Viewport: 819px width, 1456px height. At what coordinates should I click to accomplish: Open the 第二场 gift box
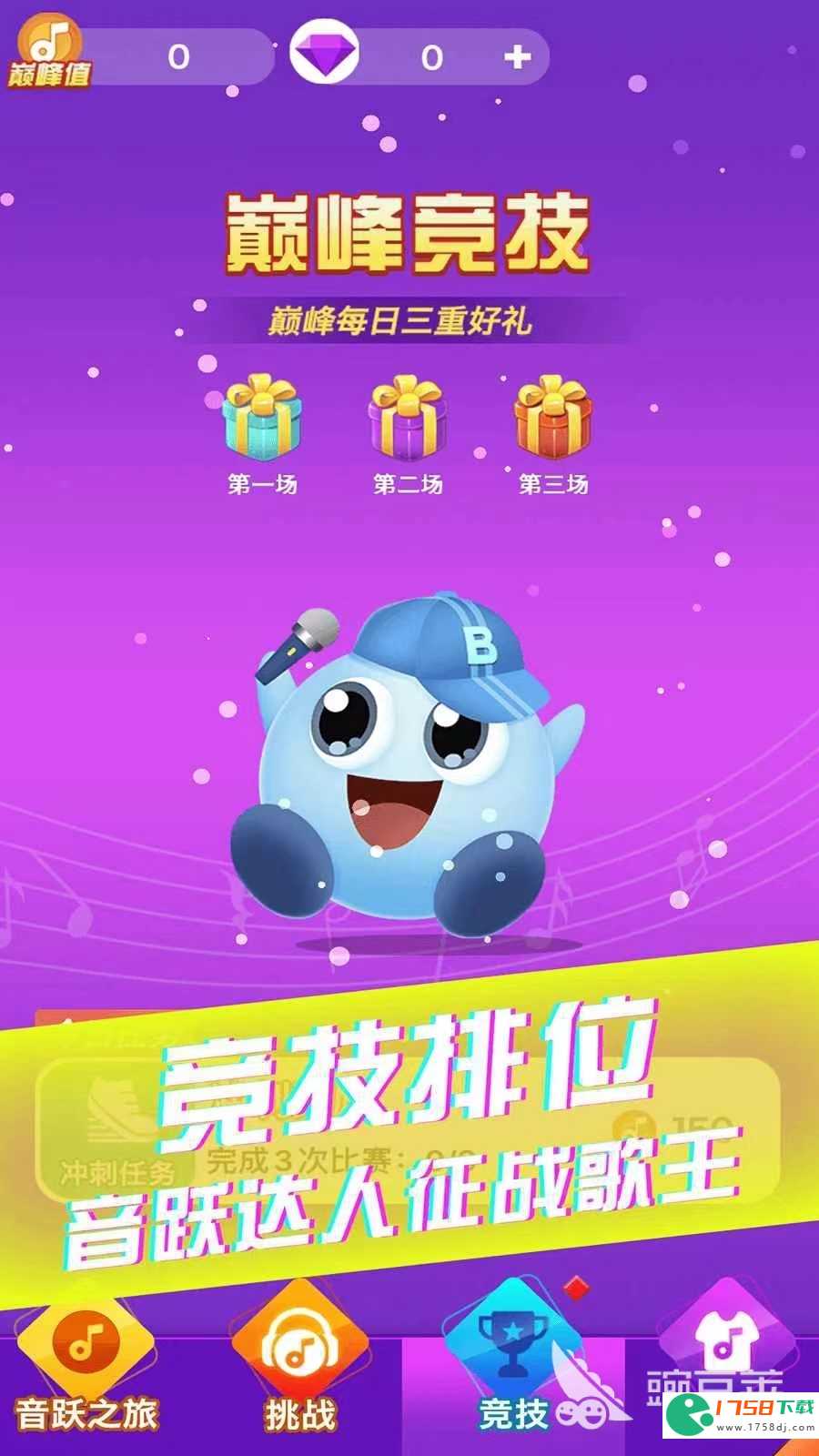coord(407,419)
